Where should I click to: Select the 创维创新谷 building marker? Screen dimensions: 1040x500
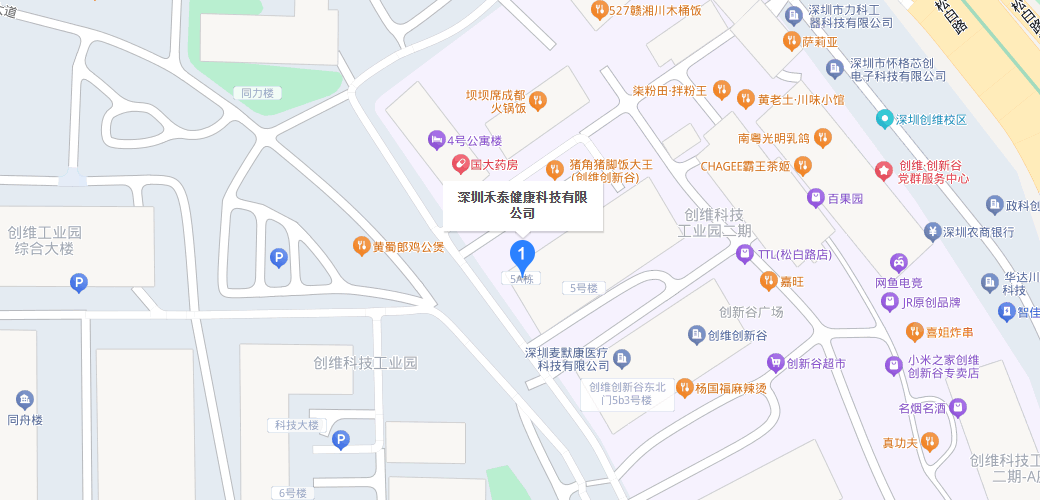click(696, 335)
